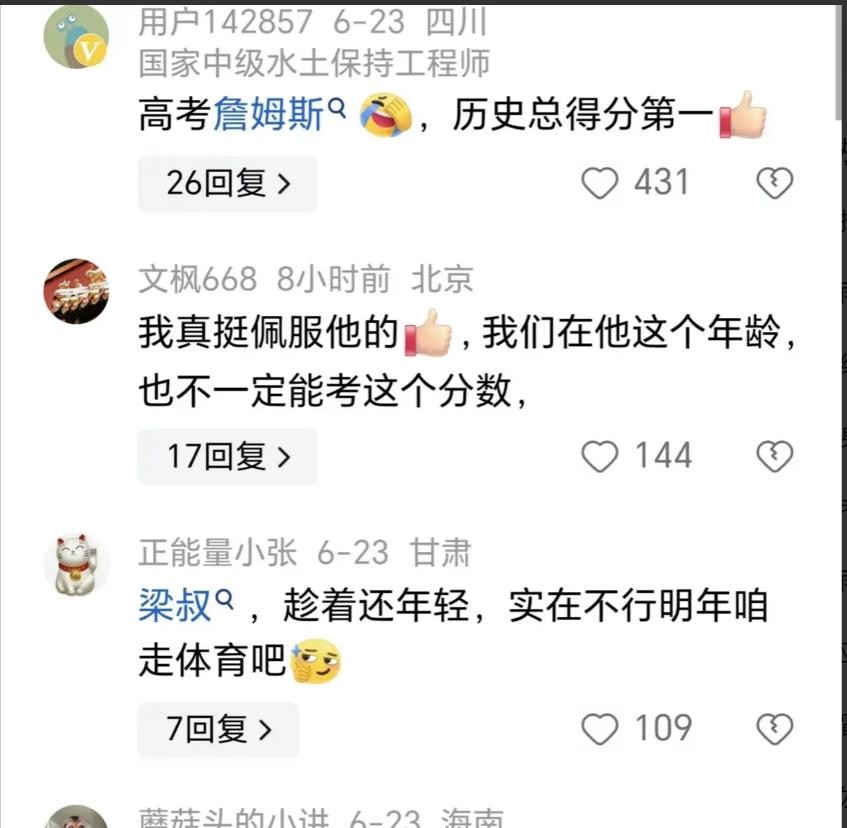Like the comment by 文枫668
This screenshot has height=828, width=847.
(x=600, y=457)
